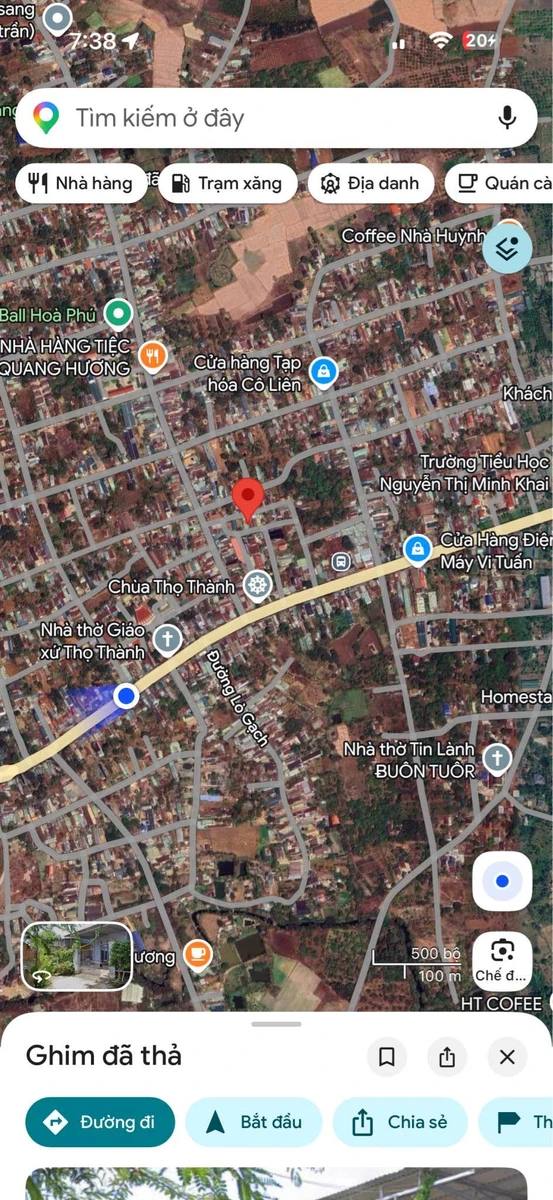Choose the Địa danh chip
This screenshot has width=553, height=1200.
coord(370,183)
